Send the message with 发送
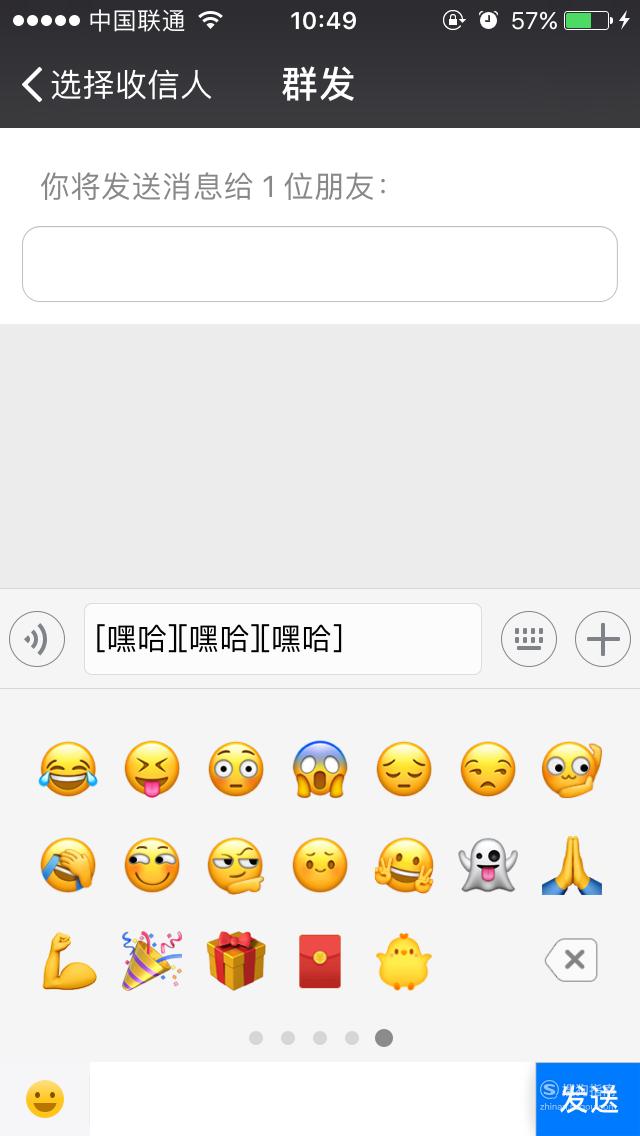Screen dimensions: 640x1136 click(588, 1099)
